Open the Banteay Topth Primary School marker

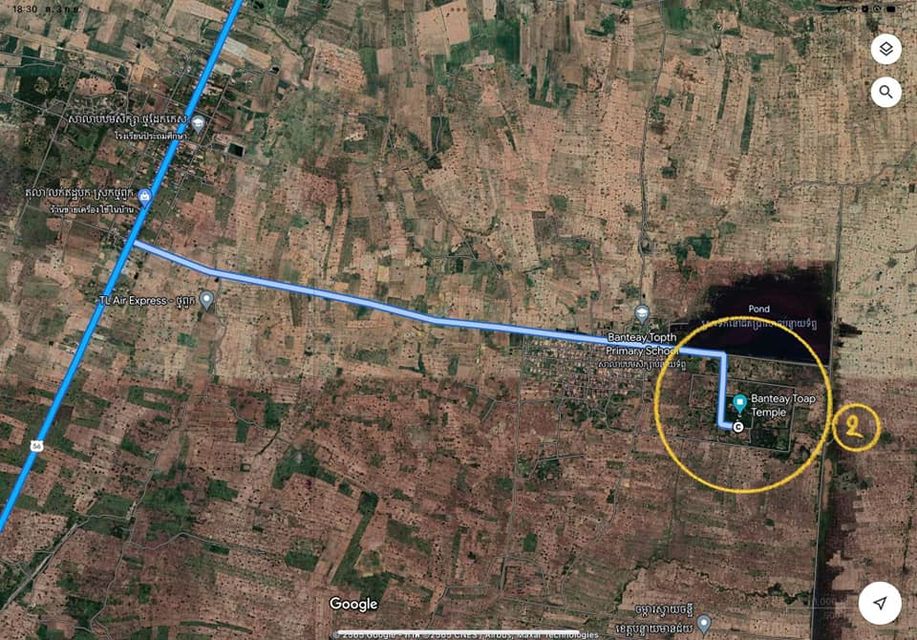tap(642, 314)
